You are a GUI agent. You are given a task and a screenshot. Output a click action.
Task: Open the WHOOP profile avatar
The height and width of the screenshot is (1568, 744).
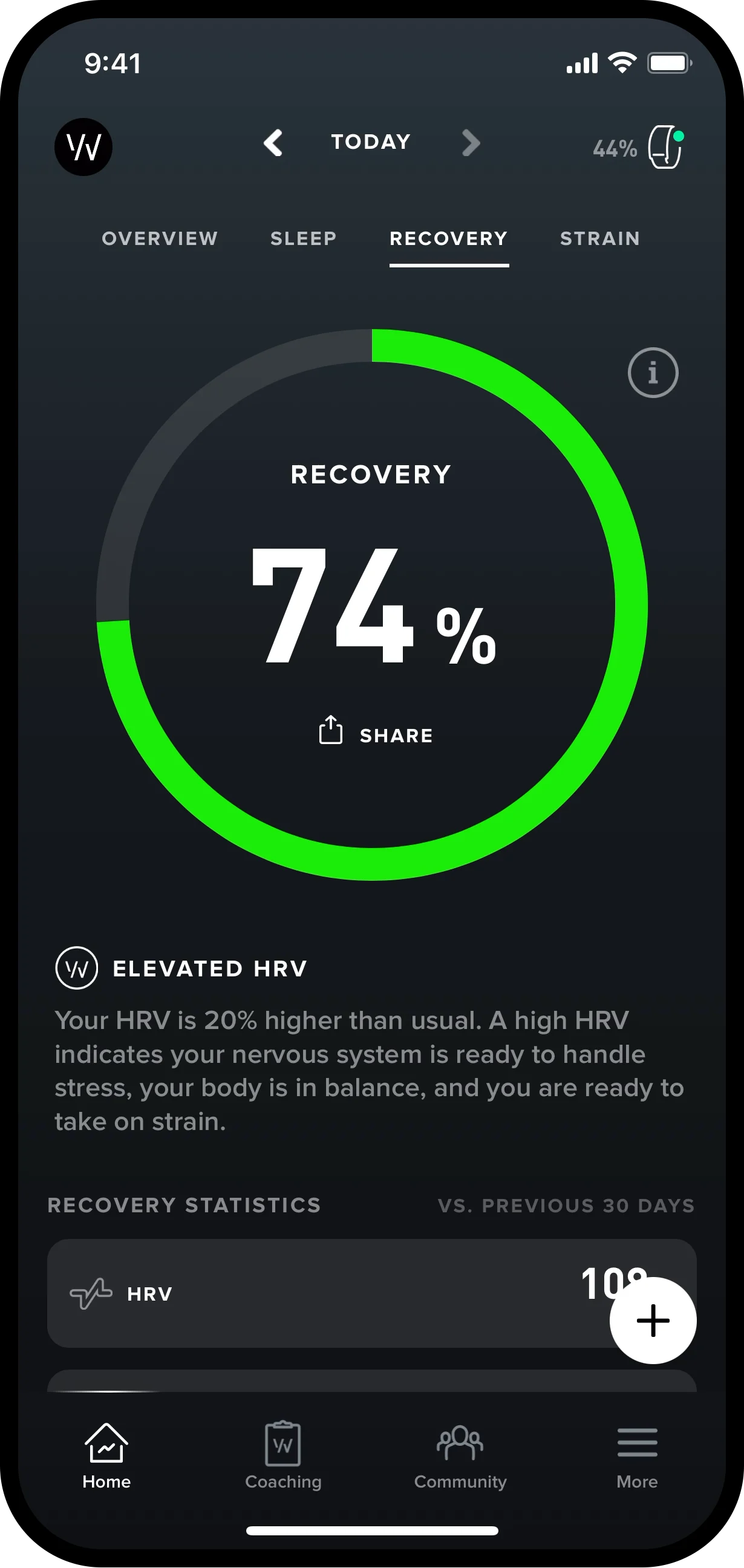click(83, 146)
